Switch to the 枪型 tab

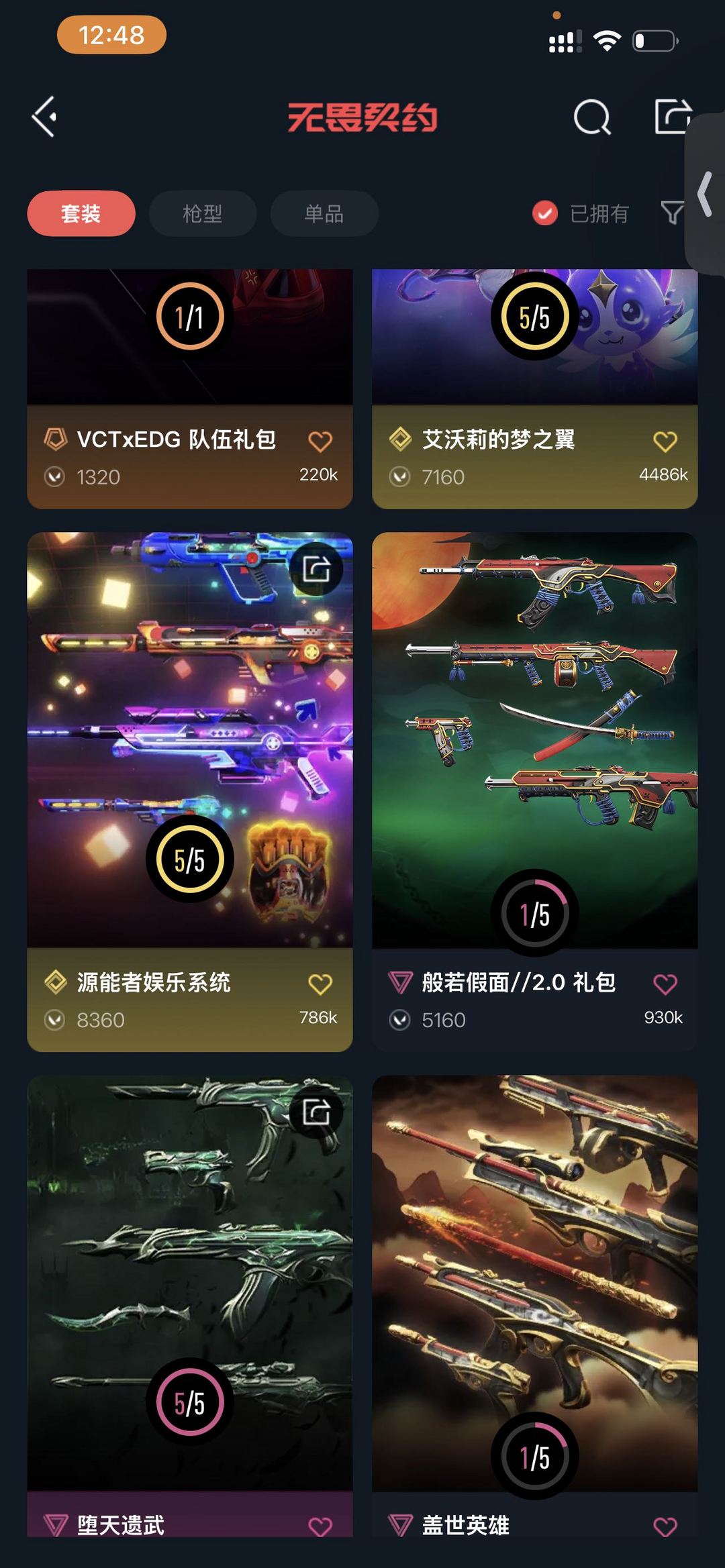pos(203,213)
